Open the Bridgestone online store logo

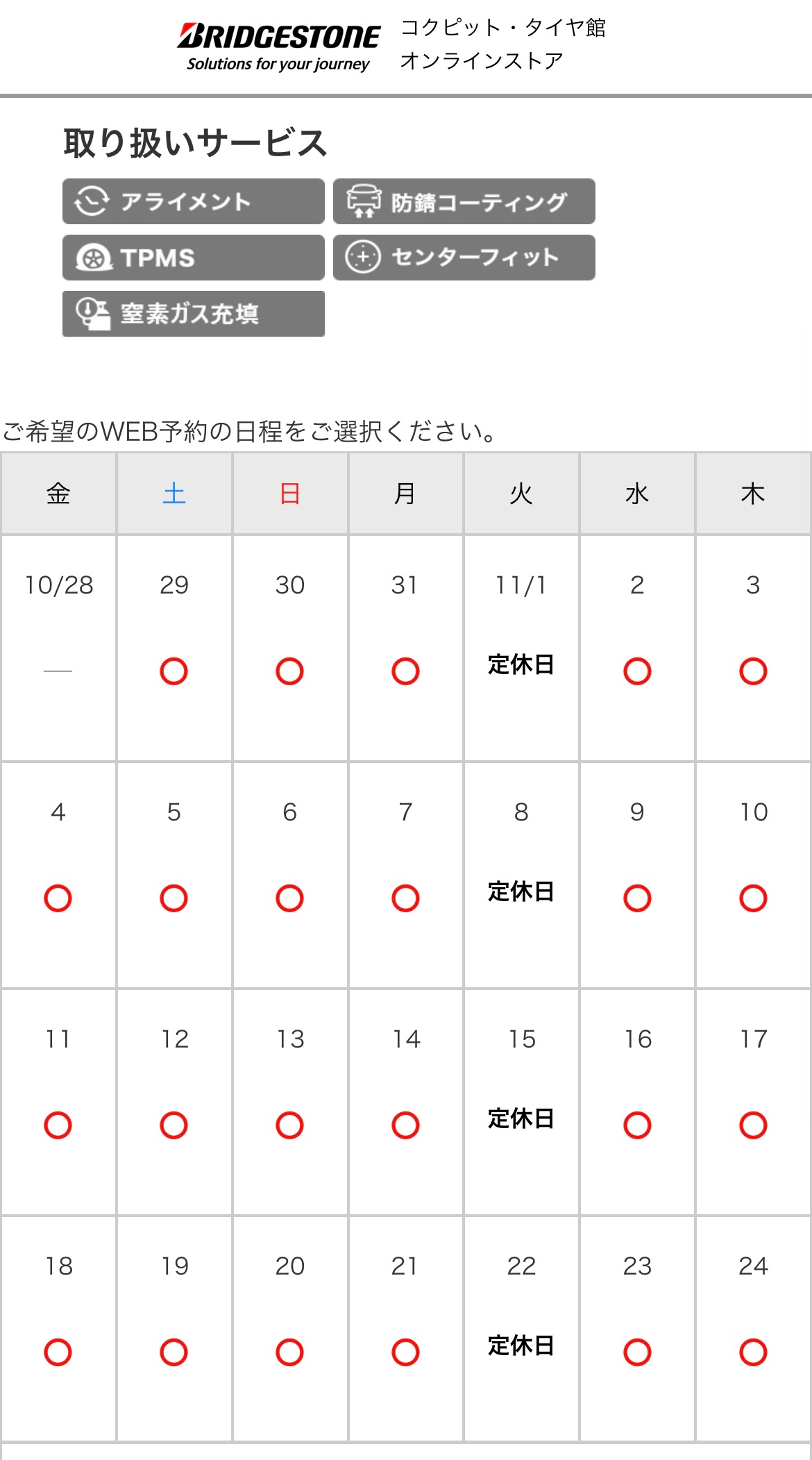coord(392,46)
